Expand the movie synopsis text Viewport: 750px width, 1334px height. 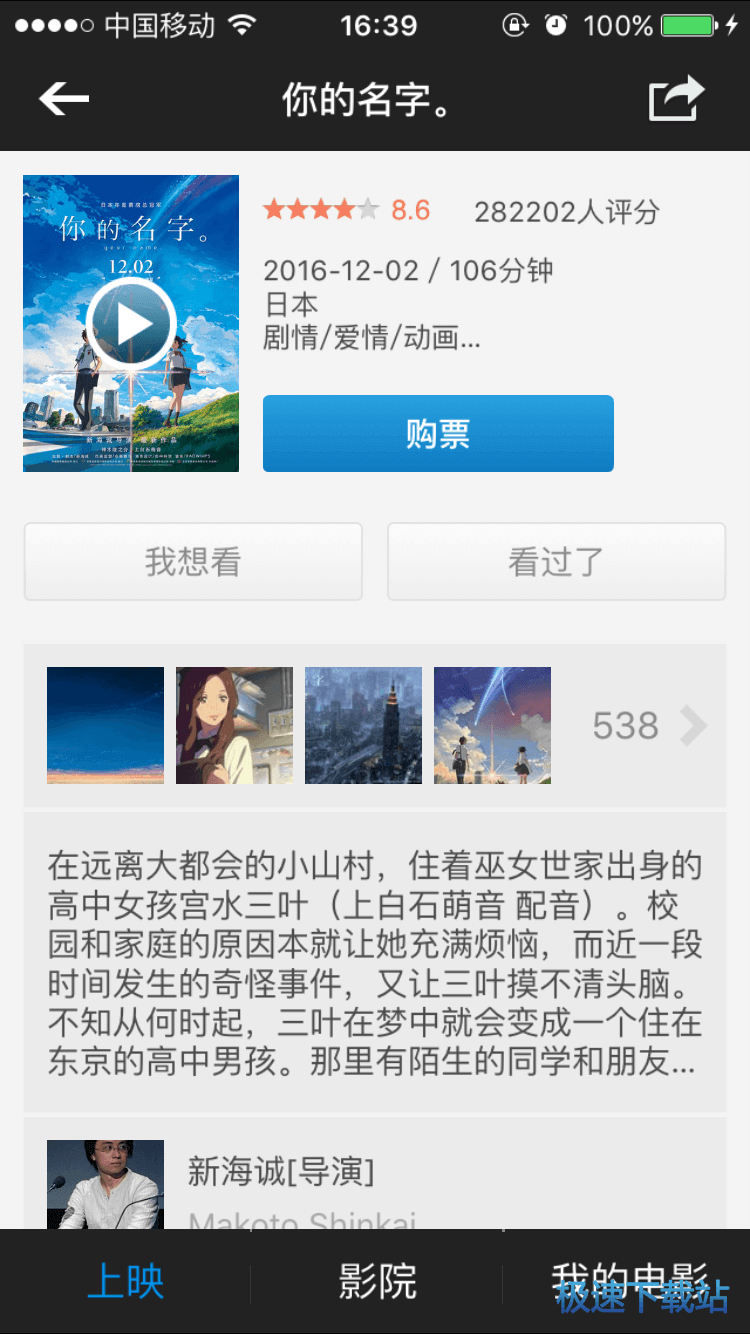point(375,963)
